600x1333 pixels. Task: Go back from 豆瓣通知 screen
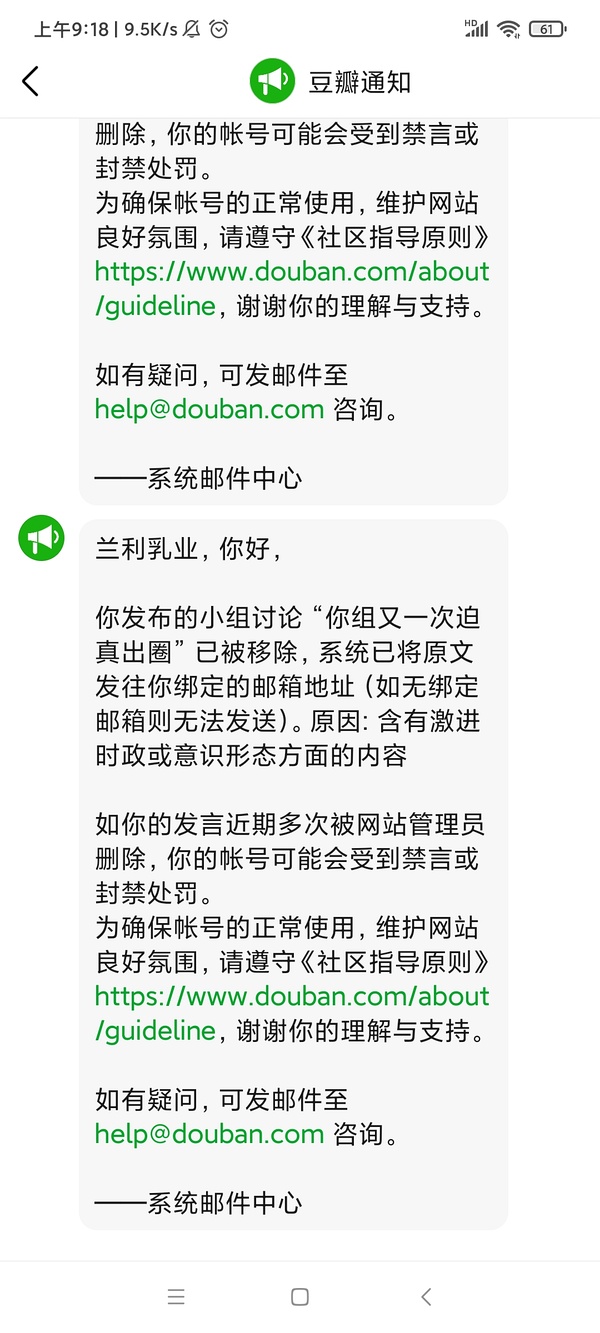click(30, 82)
